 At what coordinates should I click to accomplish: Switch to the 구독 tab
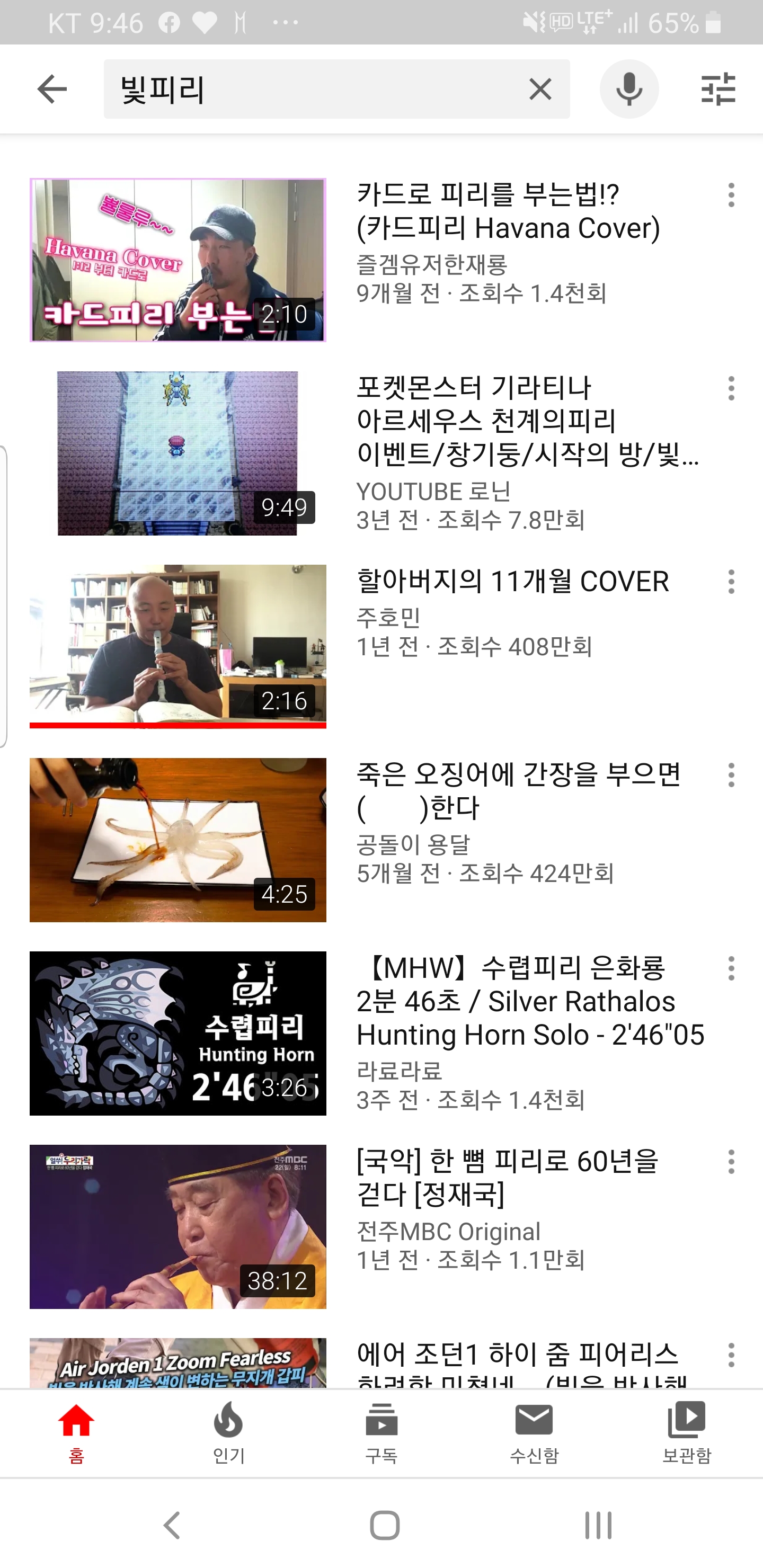tap(381, 1433)
